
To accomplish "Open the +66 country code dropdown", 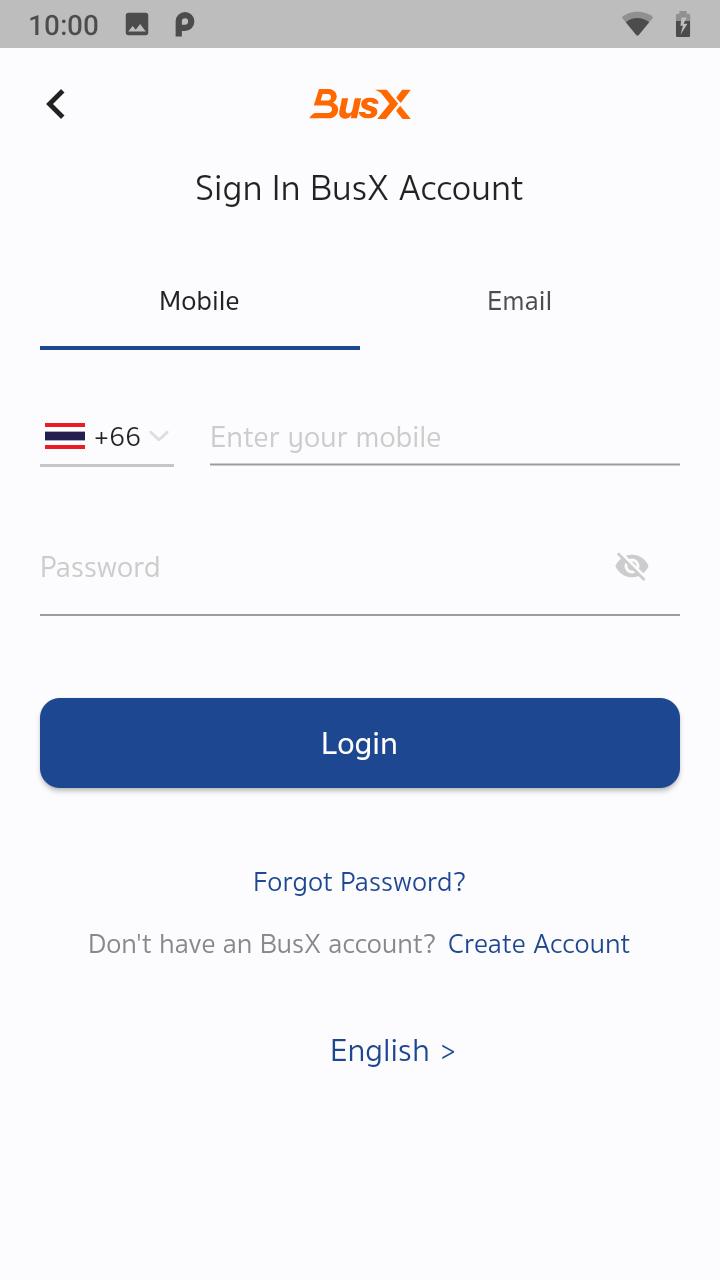I will click(107, 438).
